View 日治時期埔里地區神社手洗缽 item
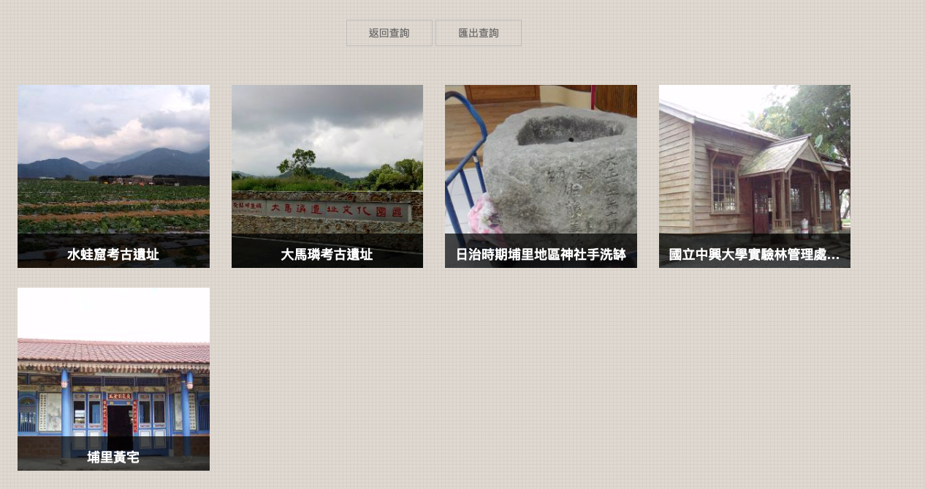 540,176
